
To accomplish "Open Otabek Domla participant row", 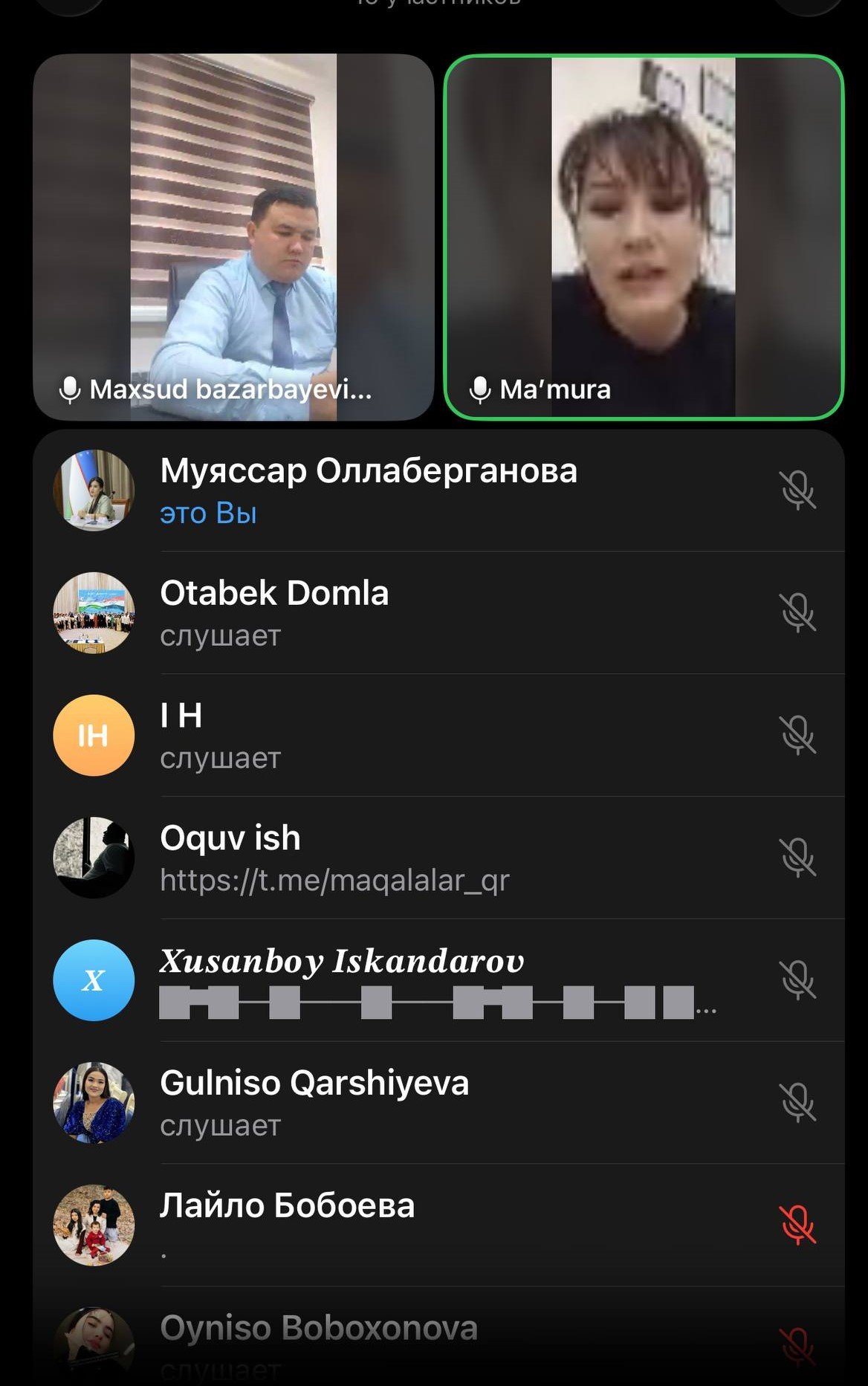I will tap(438, 613).
